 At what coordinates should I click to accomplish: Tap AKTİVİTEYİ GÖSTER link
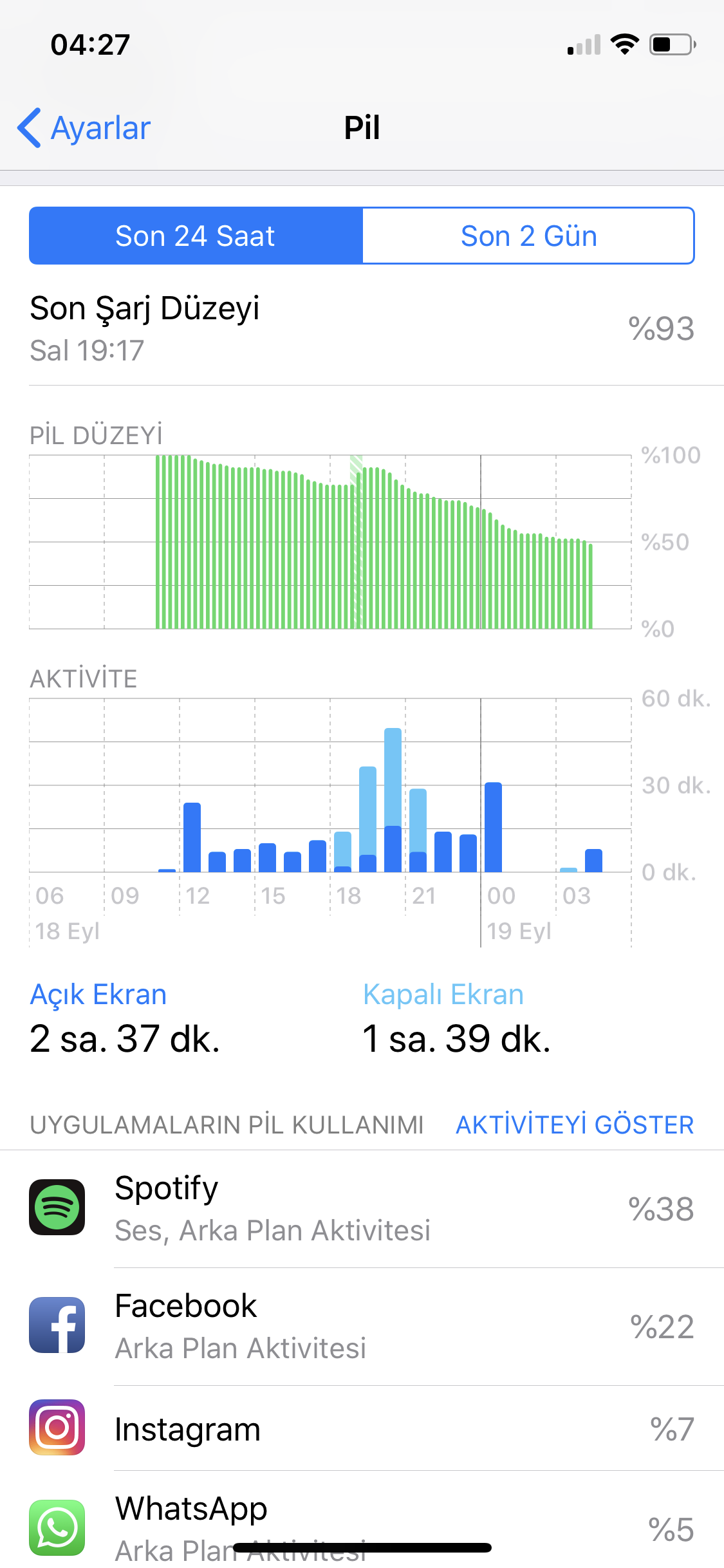pos(575,1125)
